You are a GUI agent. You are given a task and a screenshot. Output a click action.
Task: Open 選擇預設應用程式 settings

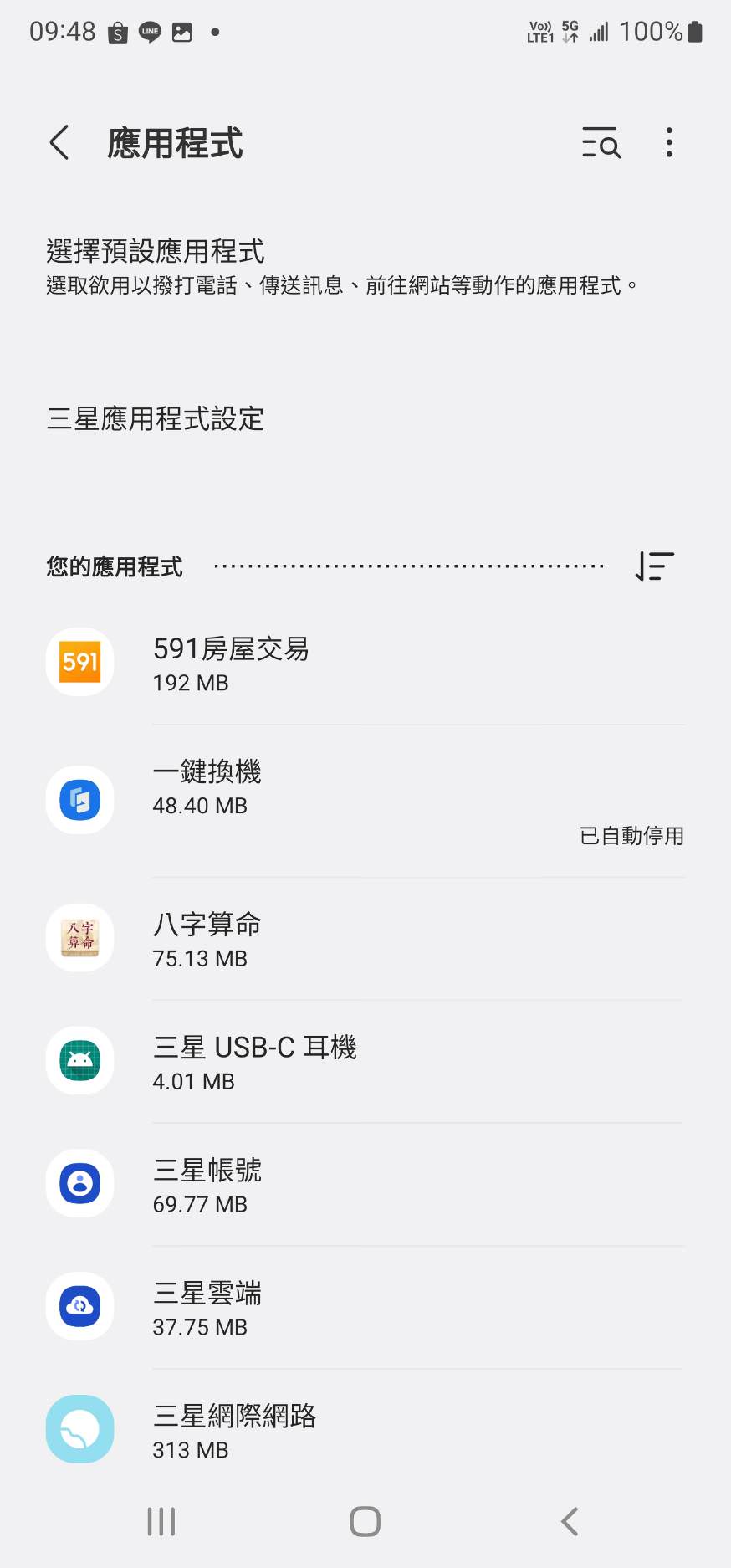[365, 266]
